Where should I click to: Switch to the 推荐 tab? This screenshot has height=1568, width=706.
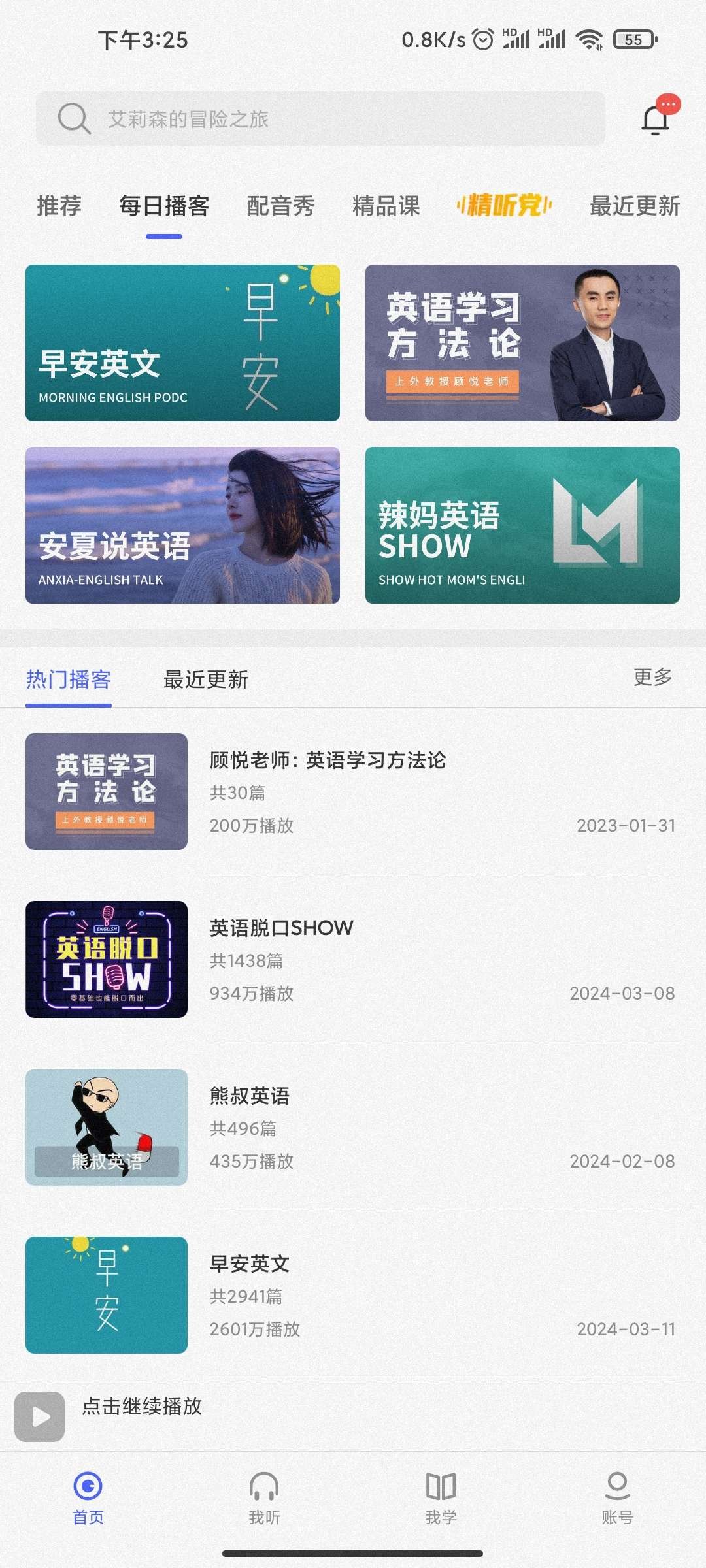(x=59, y=206)
